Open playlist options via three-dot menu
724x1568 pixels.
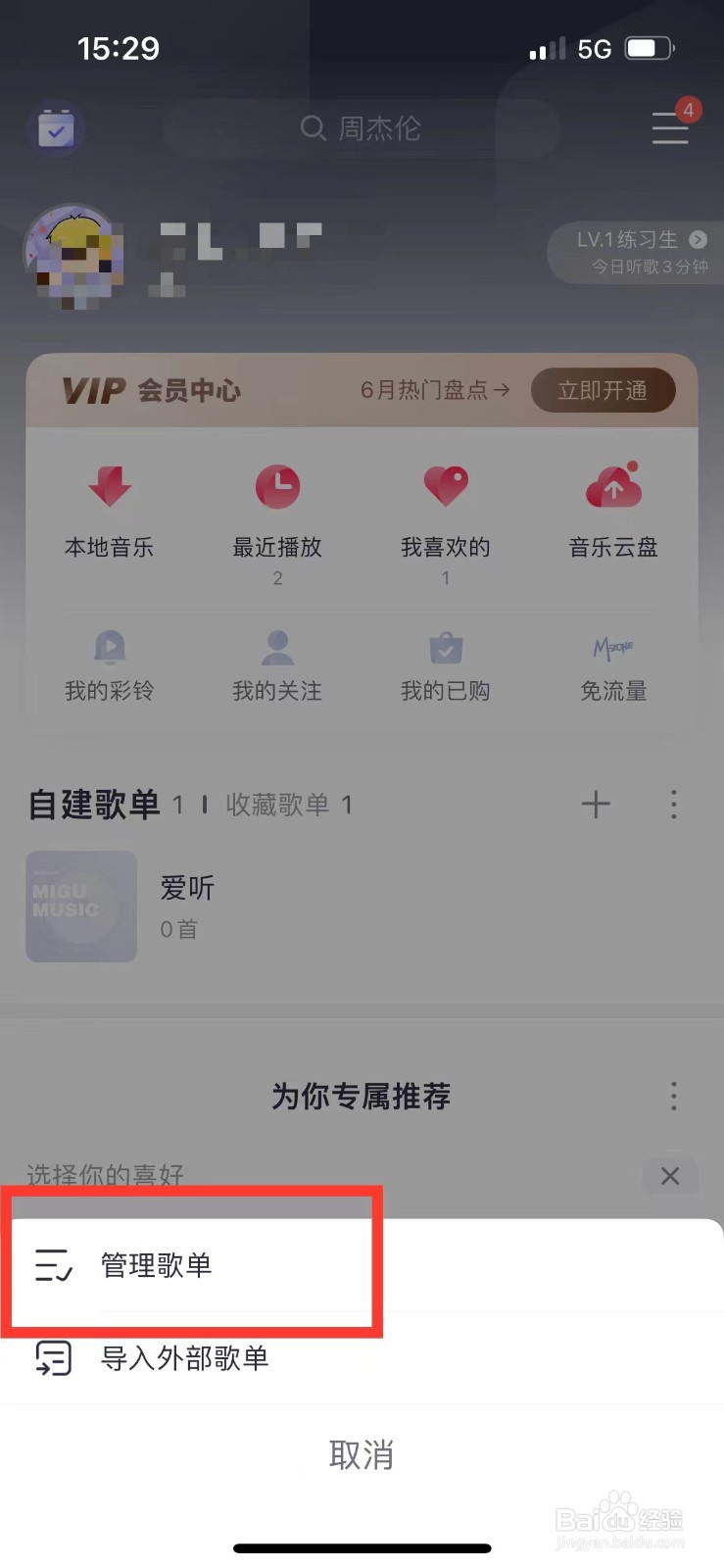(x=673, y=804)
